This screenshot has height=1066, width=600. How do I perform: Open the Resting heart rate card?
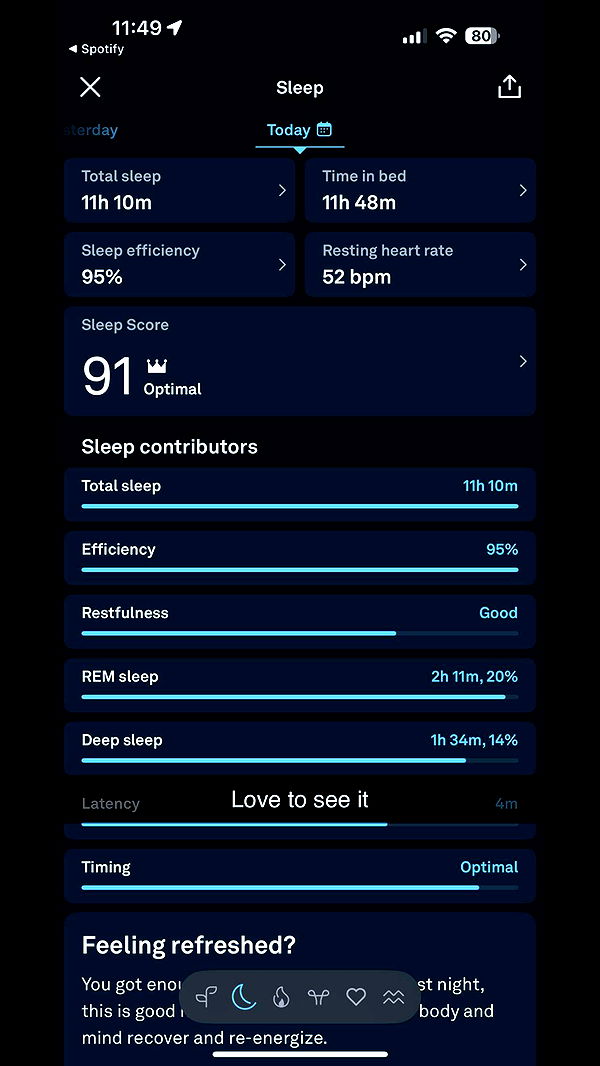420,265
